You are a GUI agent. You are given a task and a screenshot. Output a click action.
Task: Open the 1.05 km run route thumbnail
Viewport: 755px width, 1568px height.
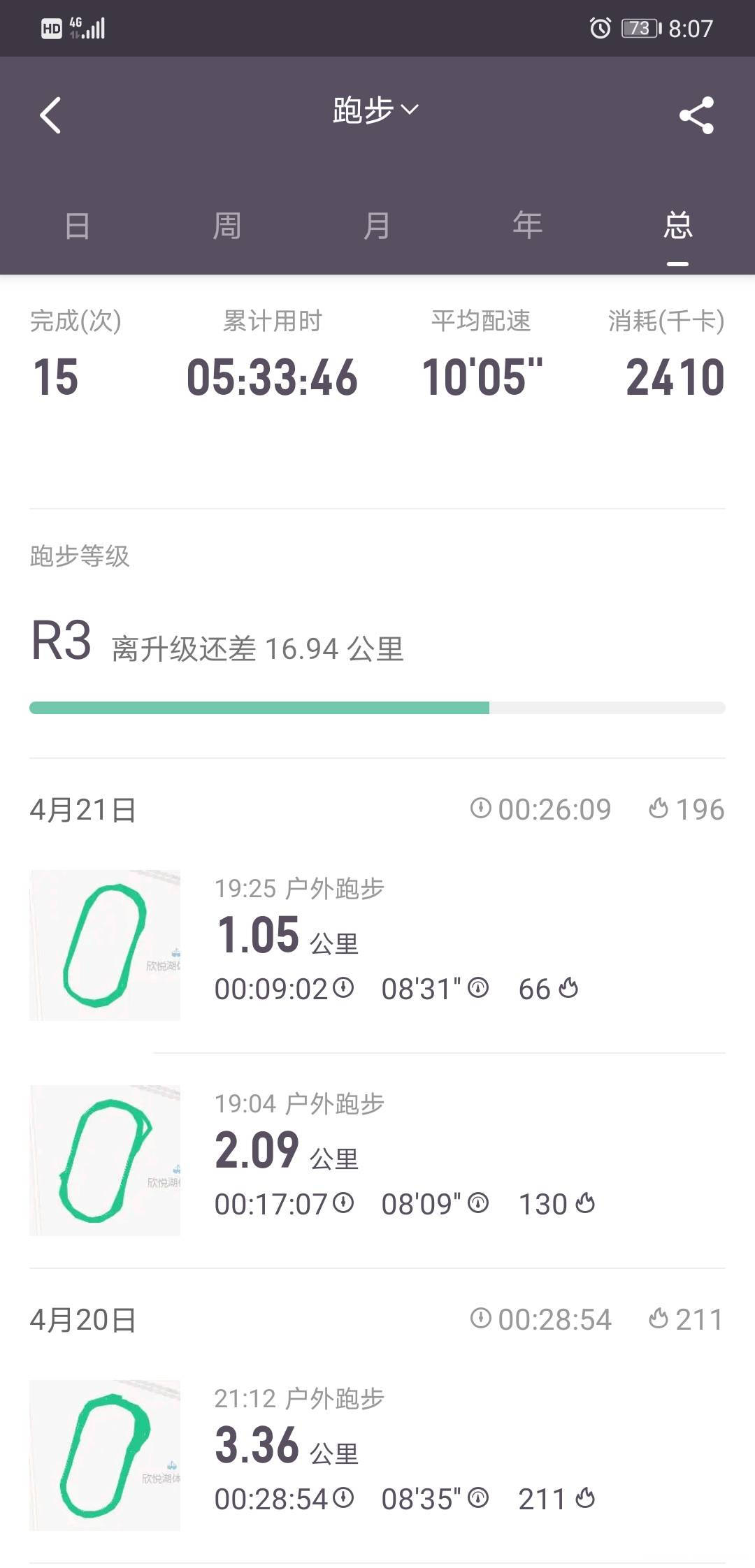105,944
